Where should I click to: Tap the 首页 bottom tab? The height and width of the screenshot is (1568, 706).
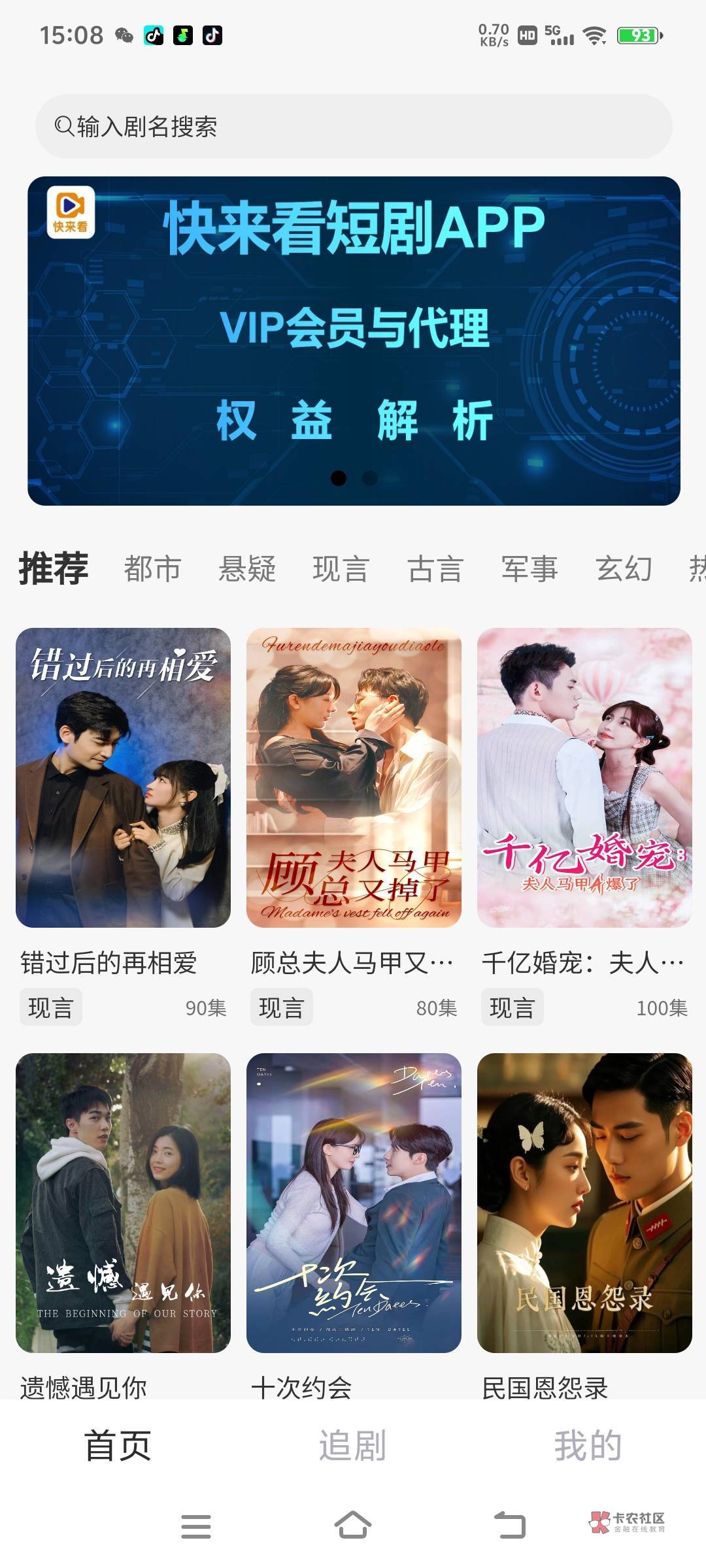tap(118, 1445)
